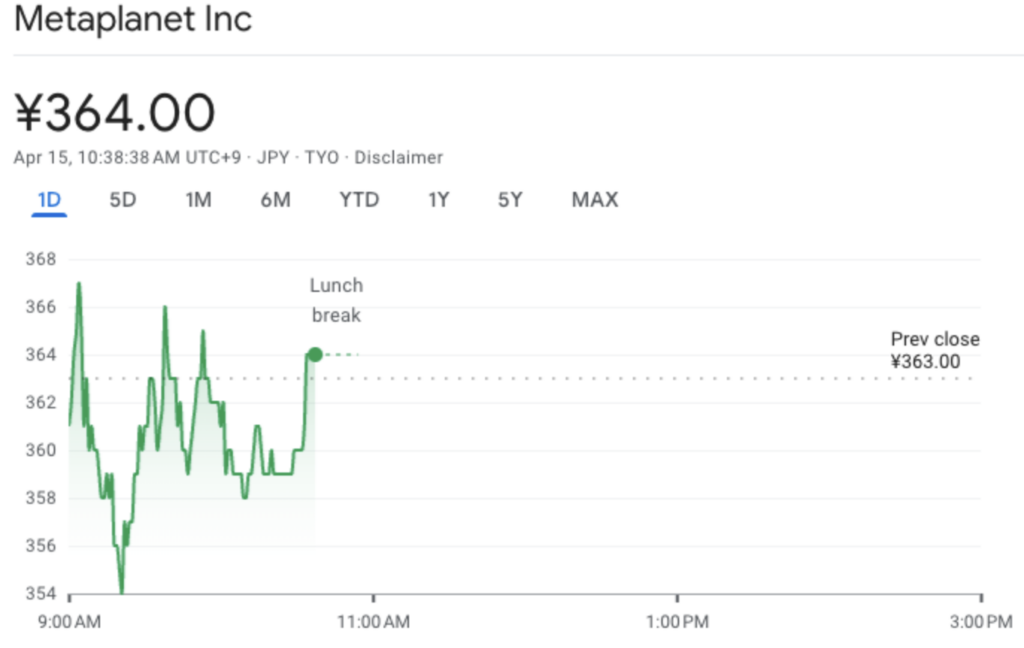
Task: Show the MAX price history
Action: (x=595, y=200)
